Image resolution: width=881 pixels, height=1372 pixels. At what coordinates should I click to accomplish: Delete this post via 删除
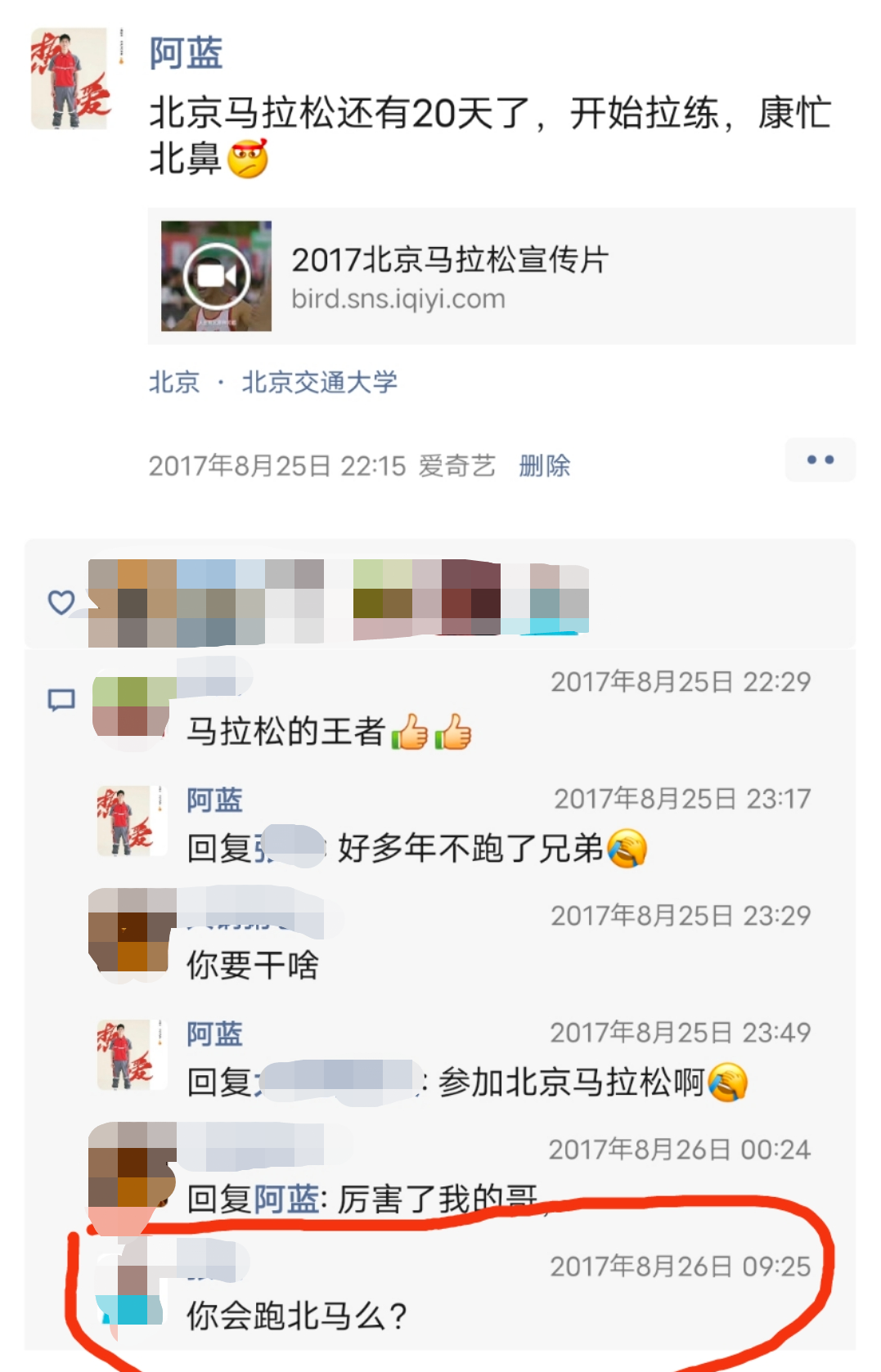[544, 466]
